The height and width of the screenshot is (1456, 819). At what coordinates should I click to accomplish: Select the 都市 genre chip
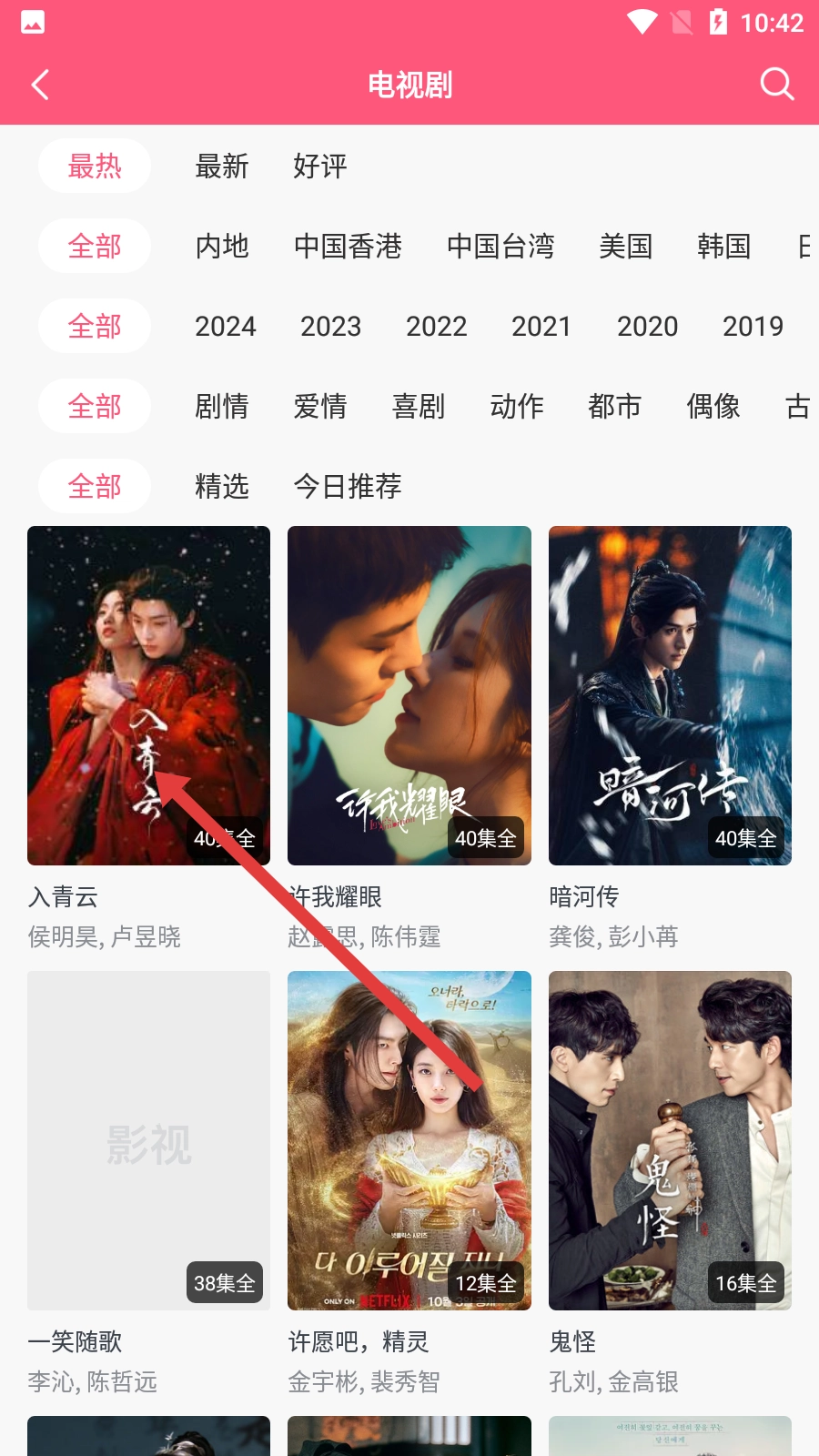click(614, 407)
